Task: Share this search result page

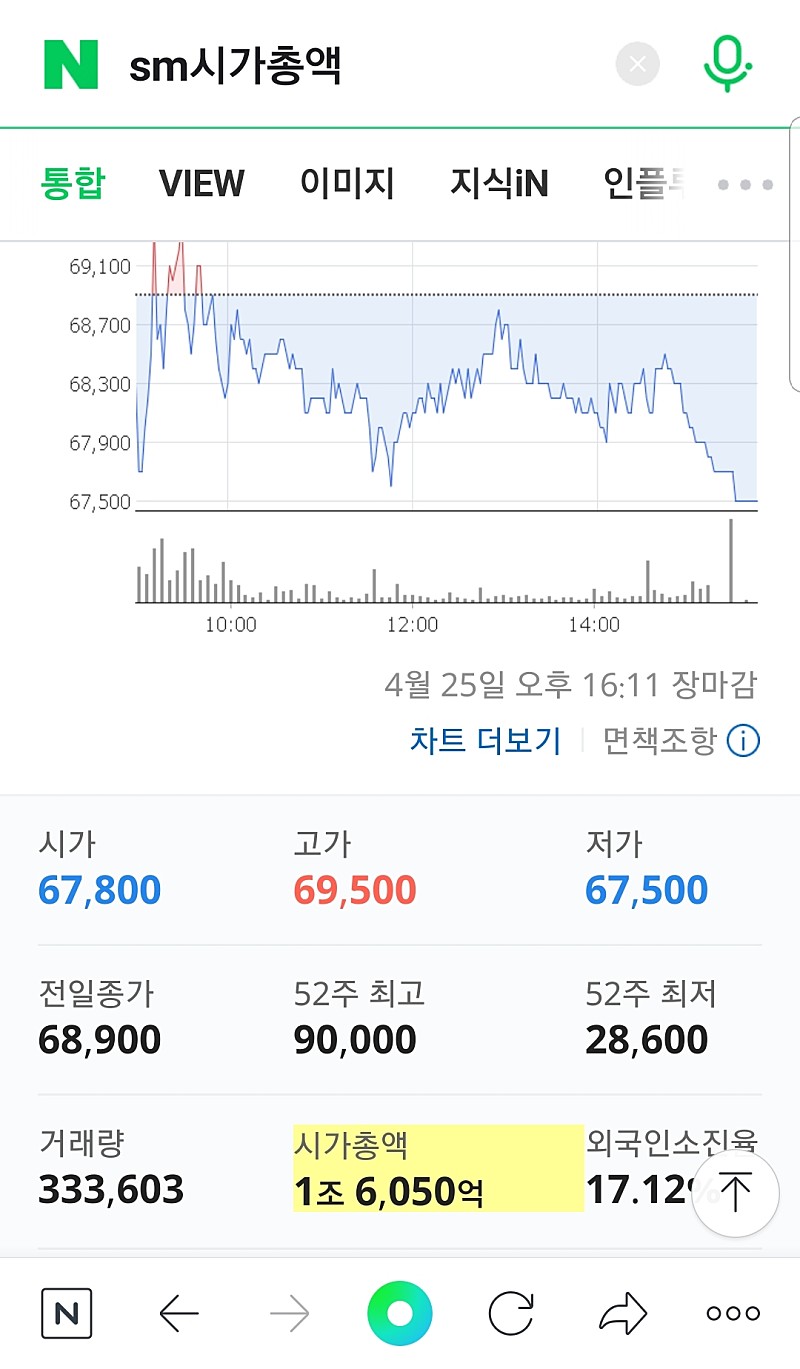Action: click(623, 1313)
